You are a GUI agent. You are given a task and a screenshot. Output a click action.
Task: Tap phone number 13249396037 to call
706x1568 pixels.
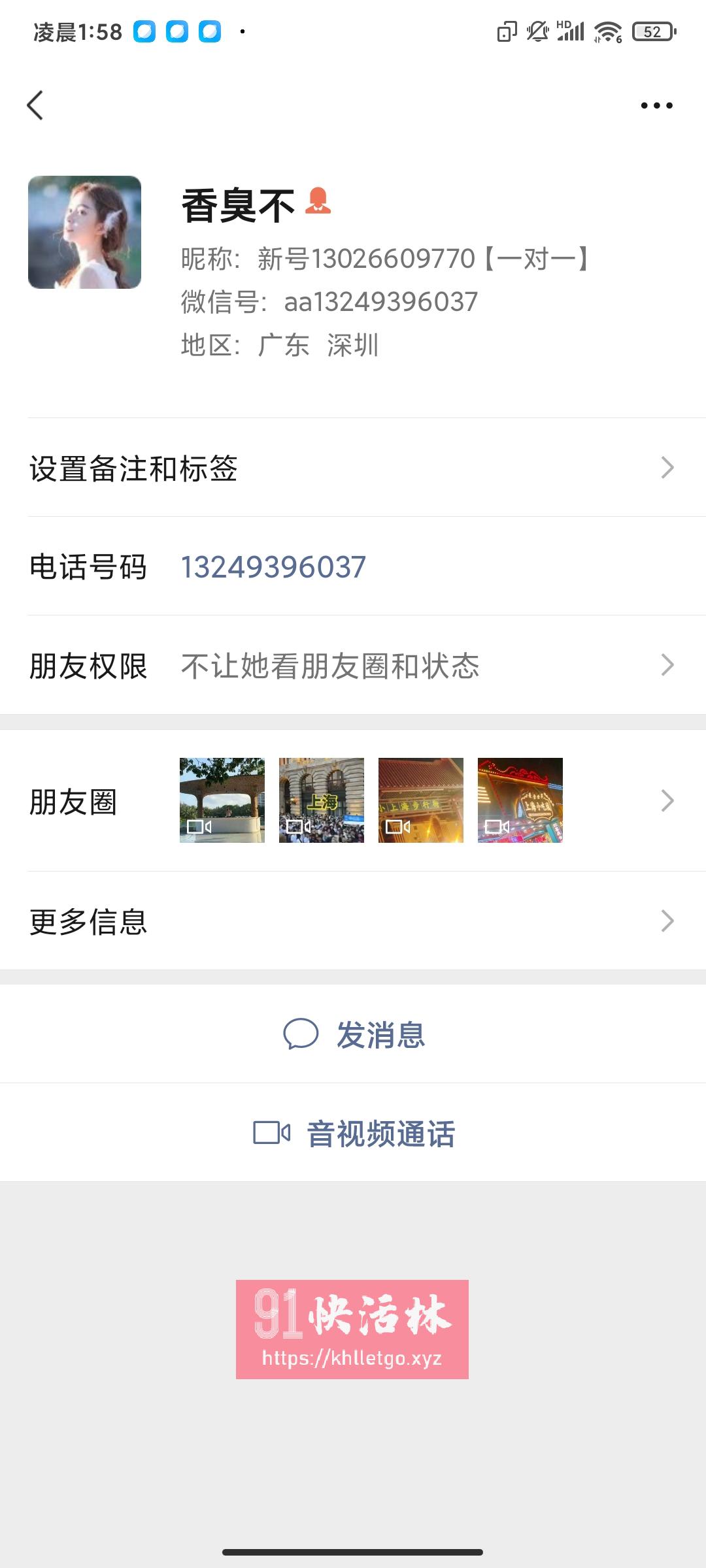click(x=272, y=567)
